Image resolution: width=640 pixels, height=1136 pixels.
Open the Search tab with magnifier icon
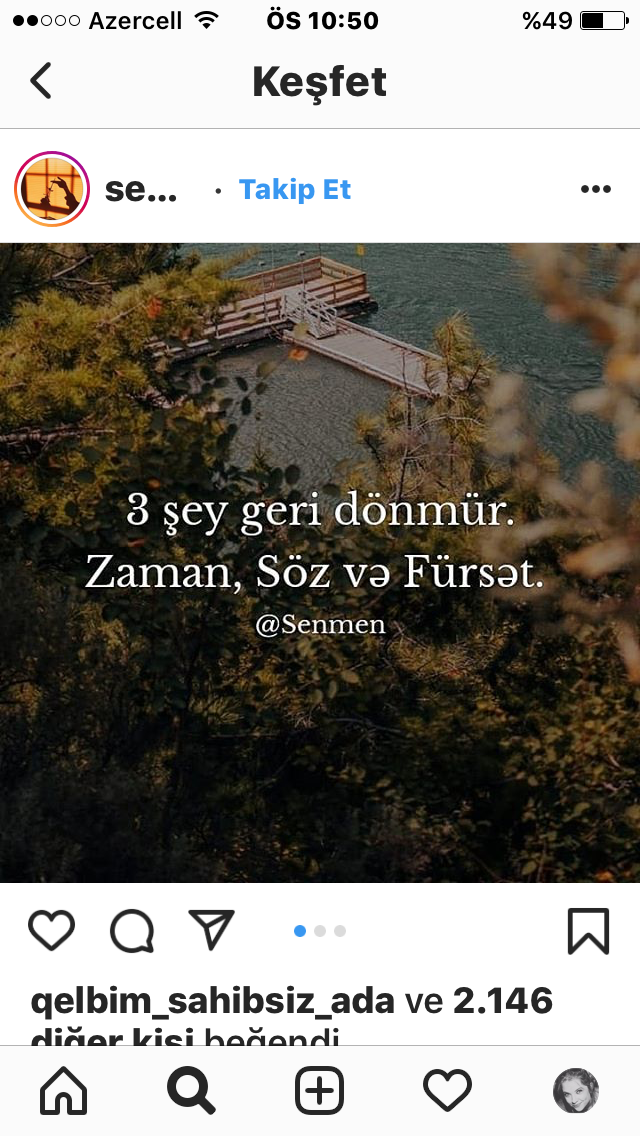[x=191, y=1090]
